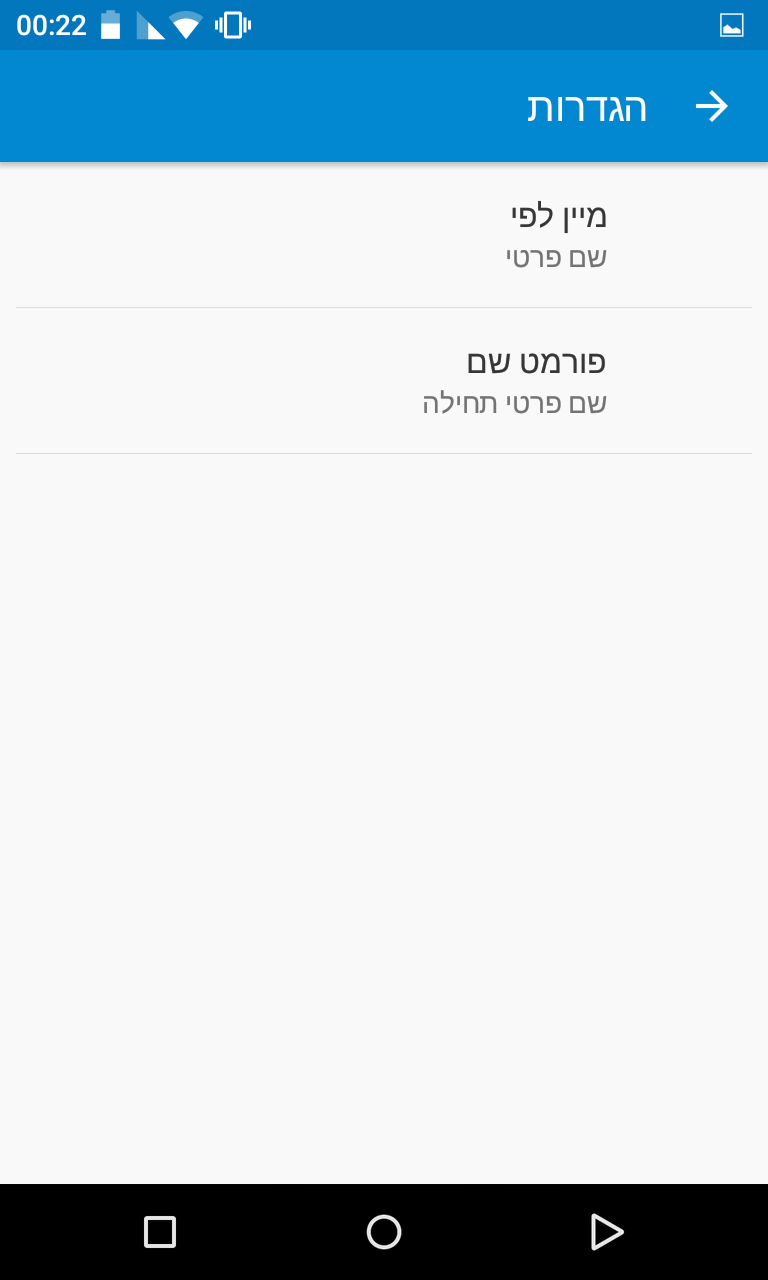Viewport: 768px width, 1280px height.
Task: Open the מיין לפי sort option
Action: point(384,235)
